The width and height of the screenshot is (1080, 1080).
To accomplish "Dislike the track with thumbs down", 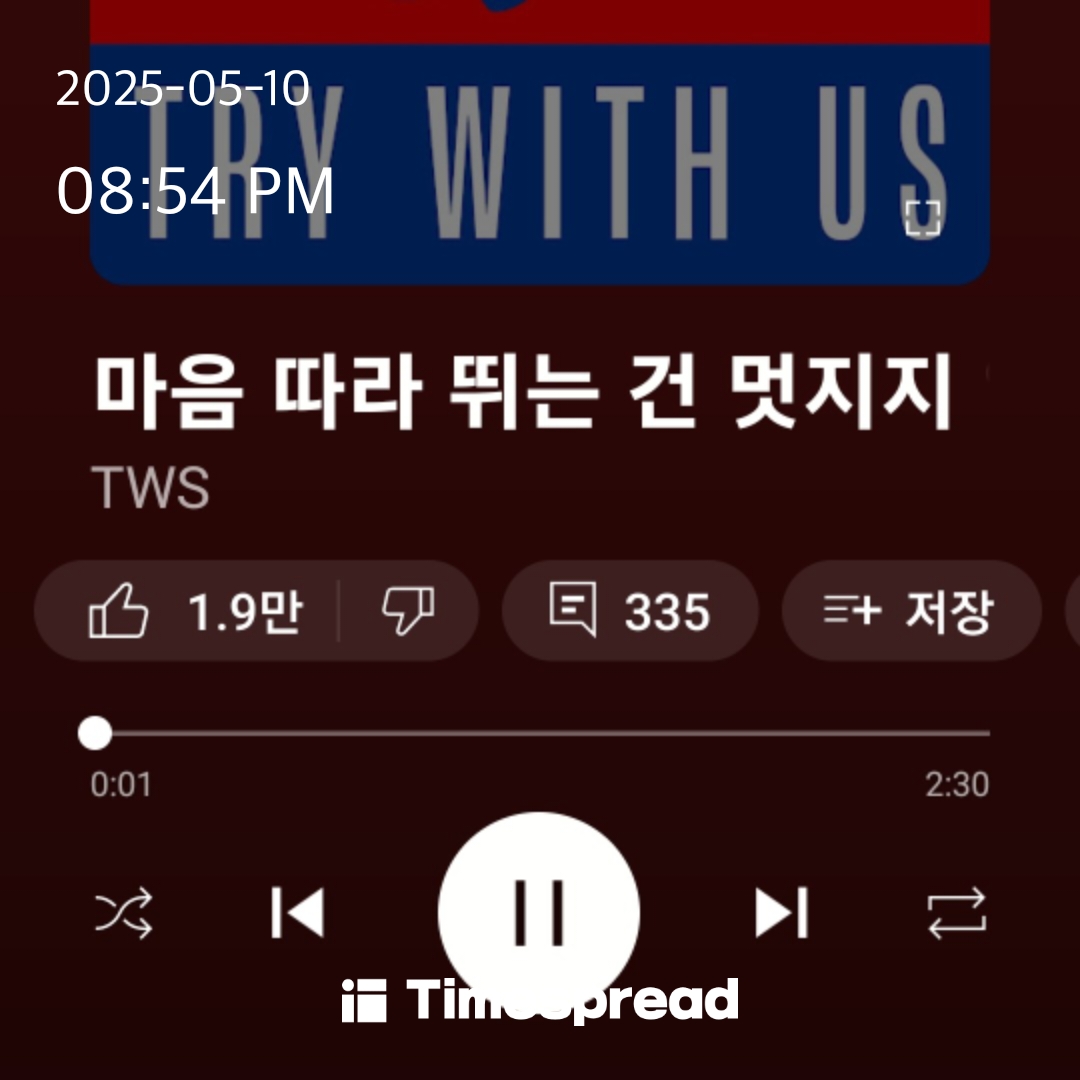I will click(408, 611).
